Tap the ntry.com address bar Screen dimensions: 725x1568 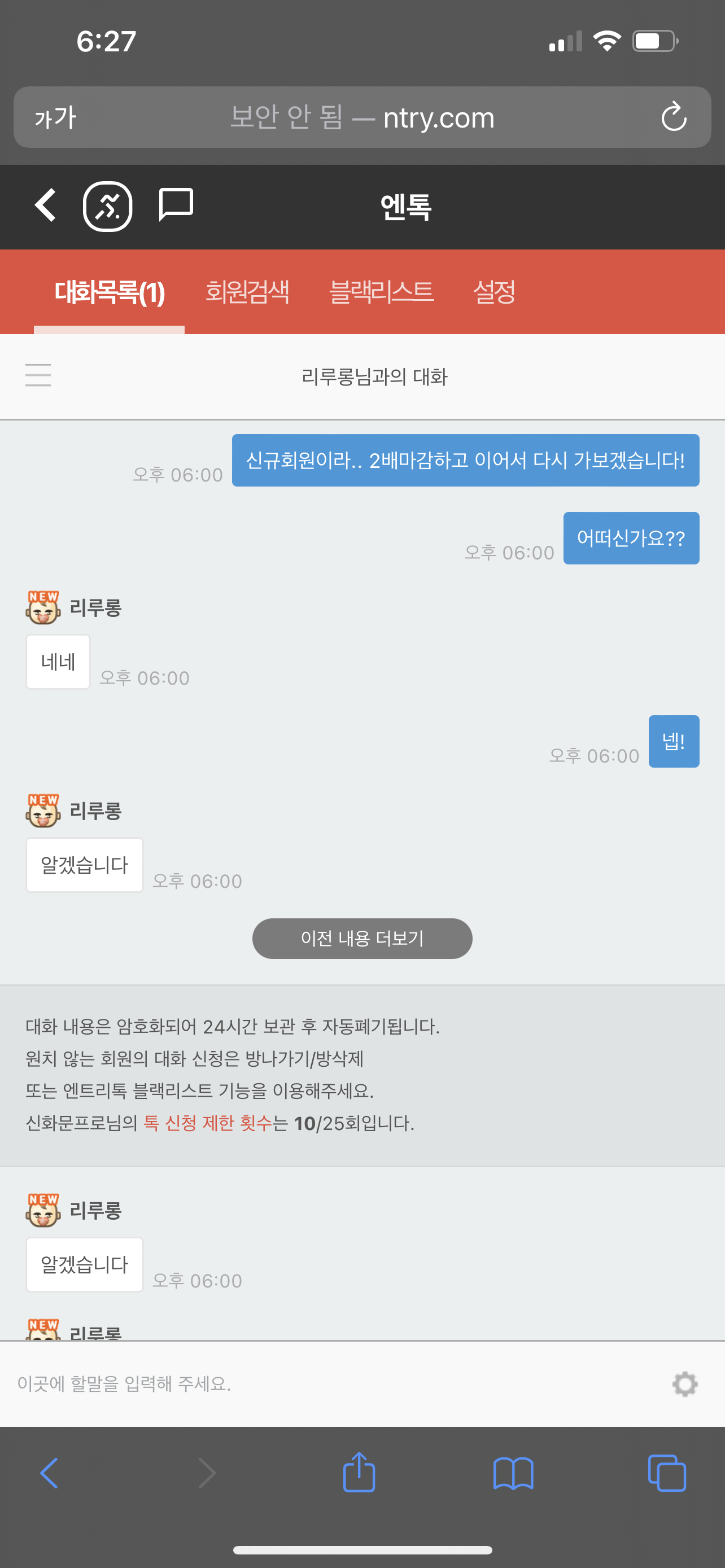click(x=362, y=117)
